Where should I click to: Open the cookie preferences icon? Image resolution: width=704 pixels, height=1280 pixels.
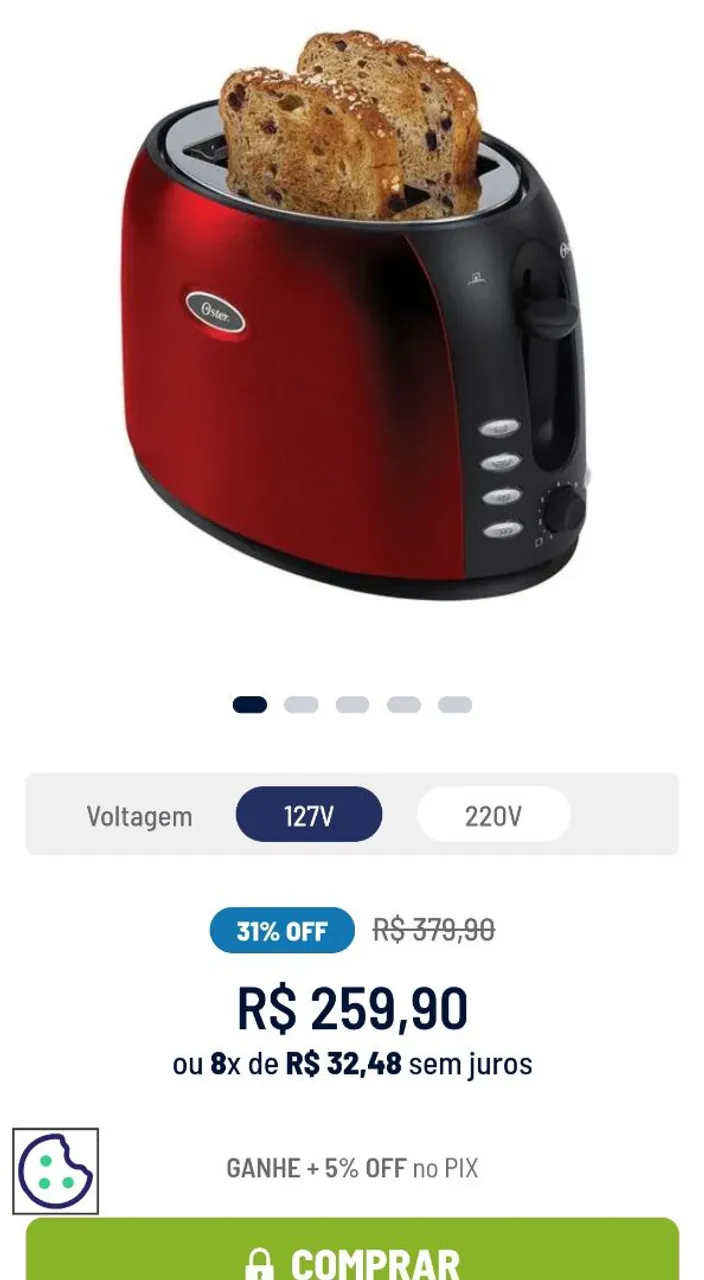[55, 1171]
